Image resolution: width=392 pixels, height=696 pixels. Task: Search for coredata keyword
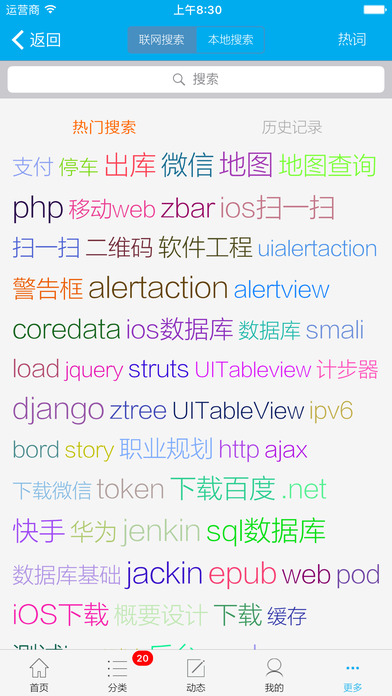[67, 330]
